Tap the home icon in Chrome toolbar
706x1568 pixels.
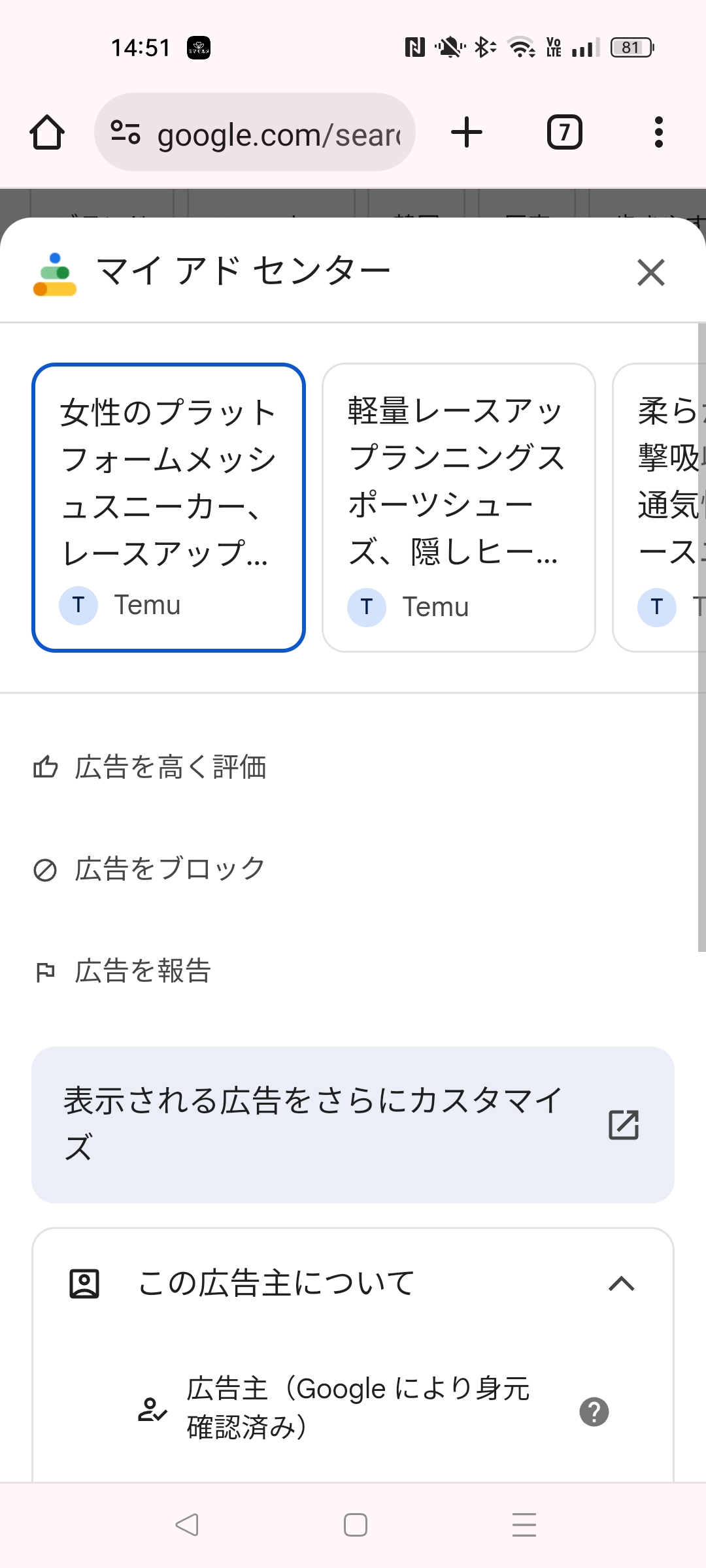46,132
